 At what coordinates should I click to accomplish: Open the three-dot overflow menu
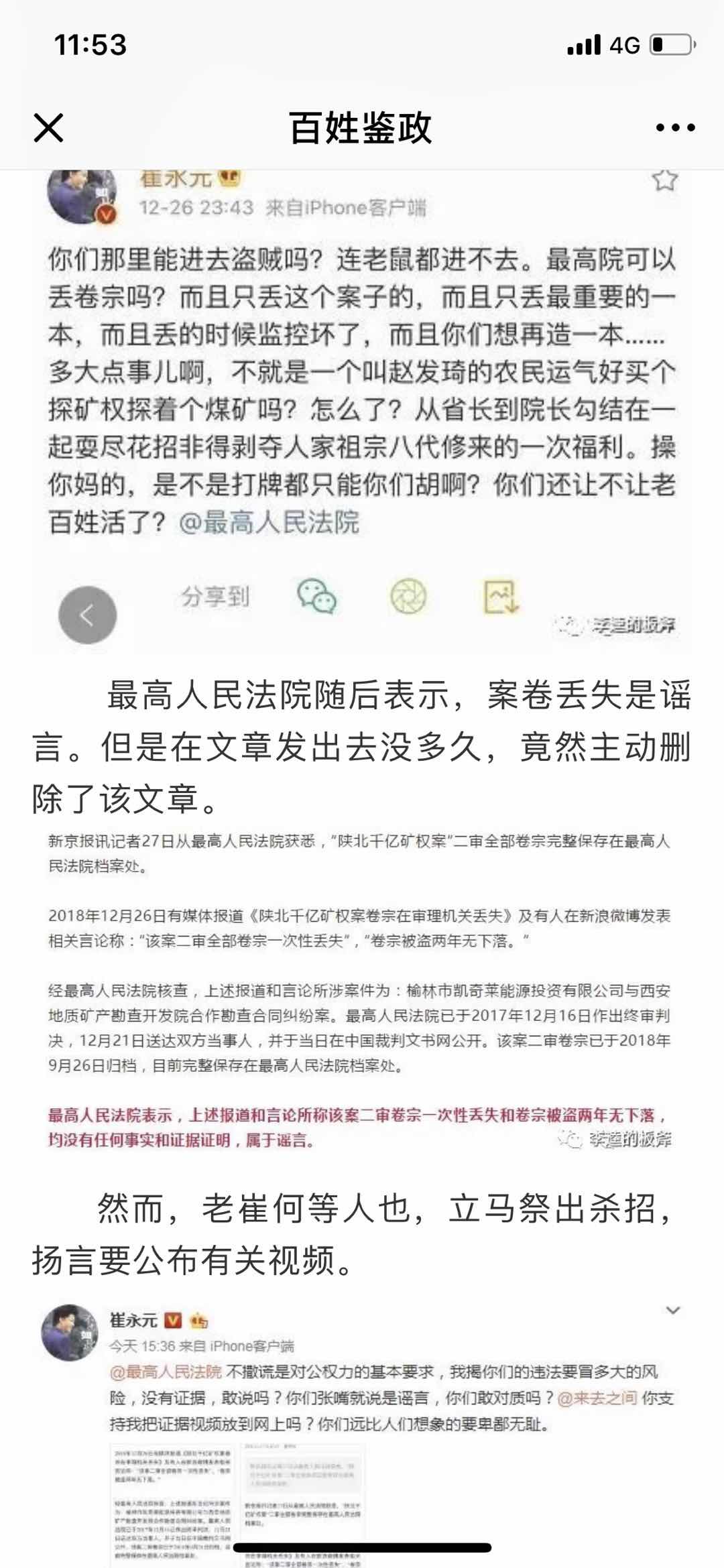pyautogui.click(x=674, y=127)
